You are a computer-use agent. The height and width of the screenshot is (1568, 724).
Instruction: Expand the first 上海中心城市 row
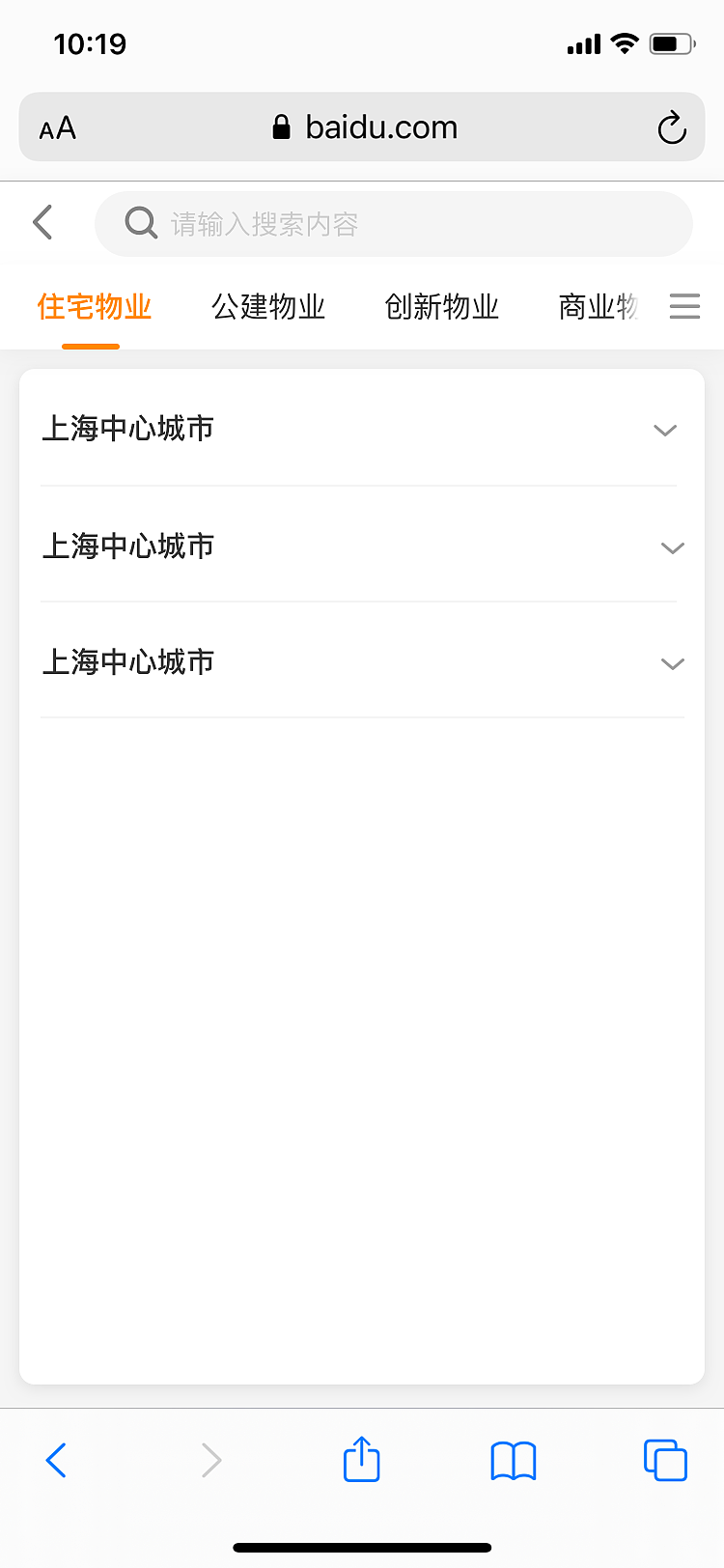pos(664,431)
